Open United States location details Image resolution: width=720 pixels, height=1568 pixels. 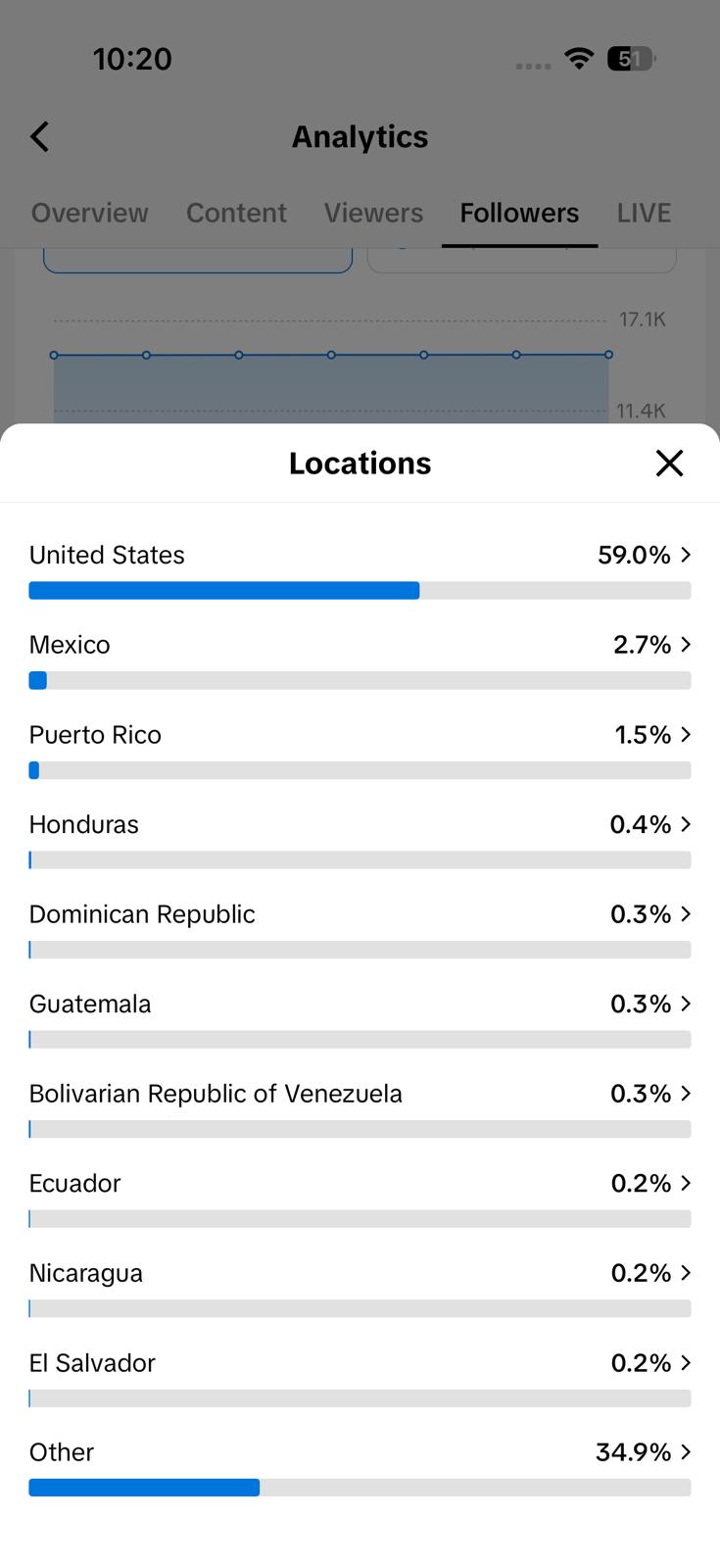pos(360,569)
